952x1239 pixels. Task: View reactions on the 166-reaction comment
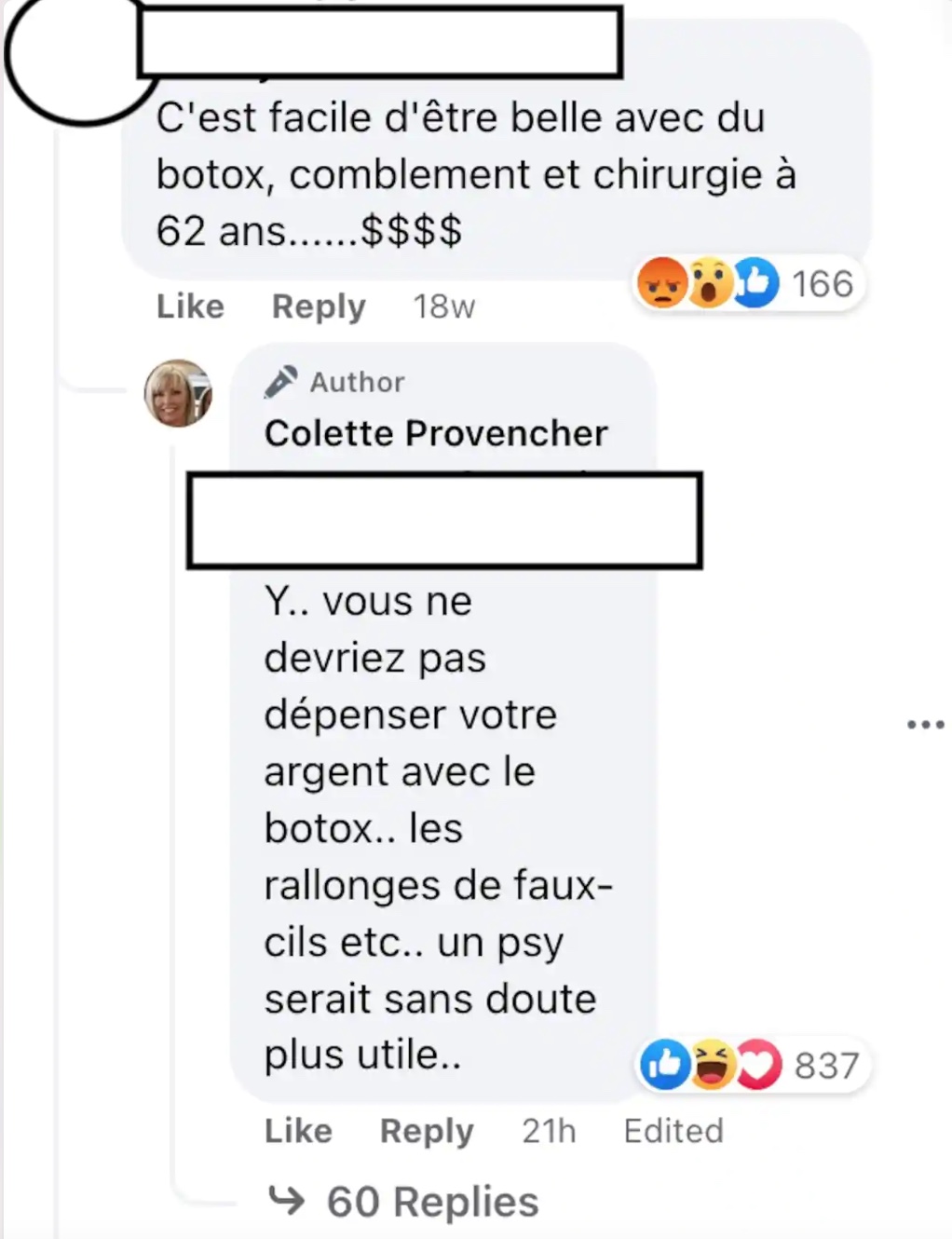[748, 283]
